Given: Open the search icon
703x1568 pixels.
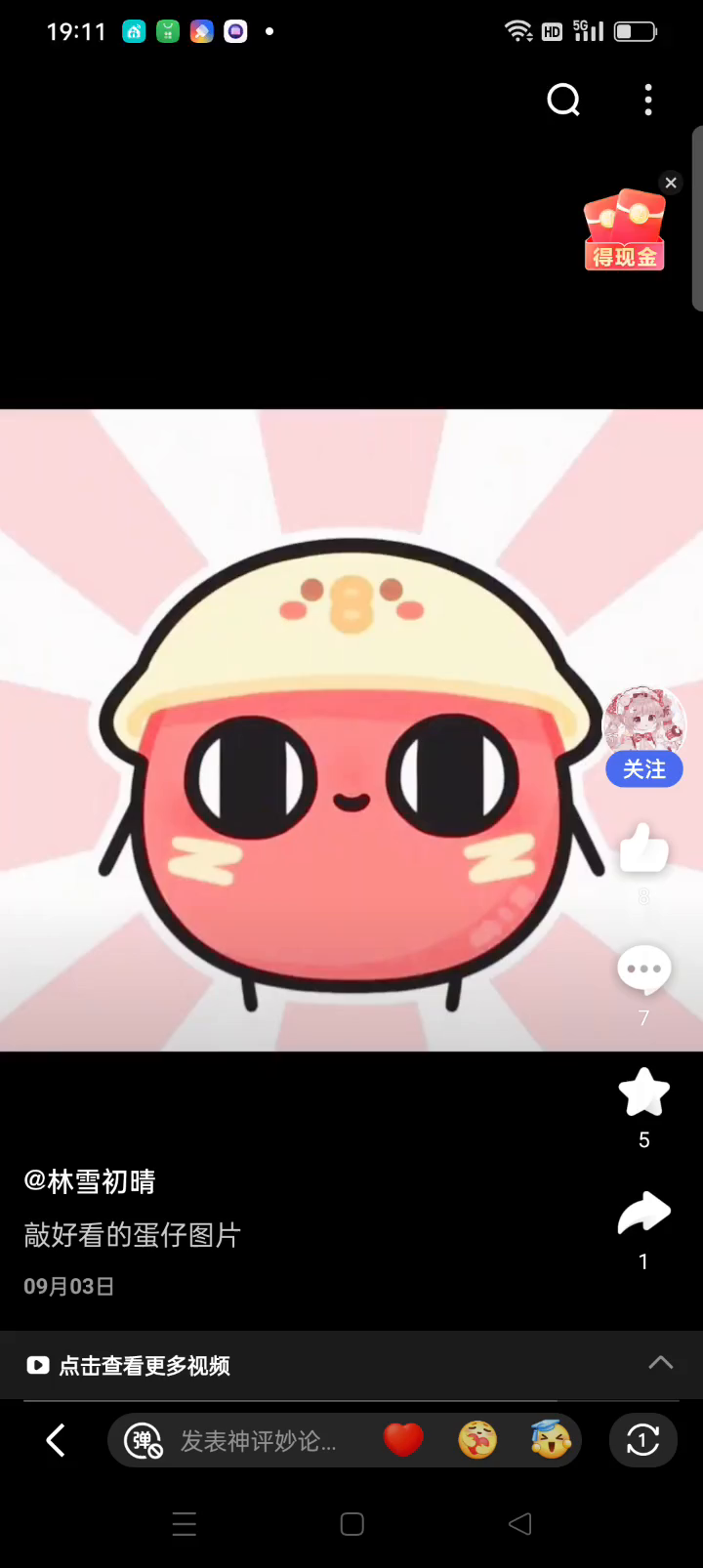Looking at the screenshot, I should click(563, 100).
